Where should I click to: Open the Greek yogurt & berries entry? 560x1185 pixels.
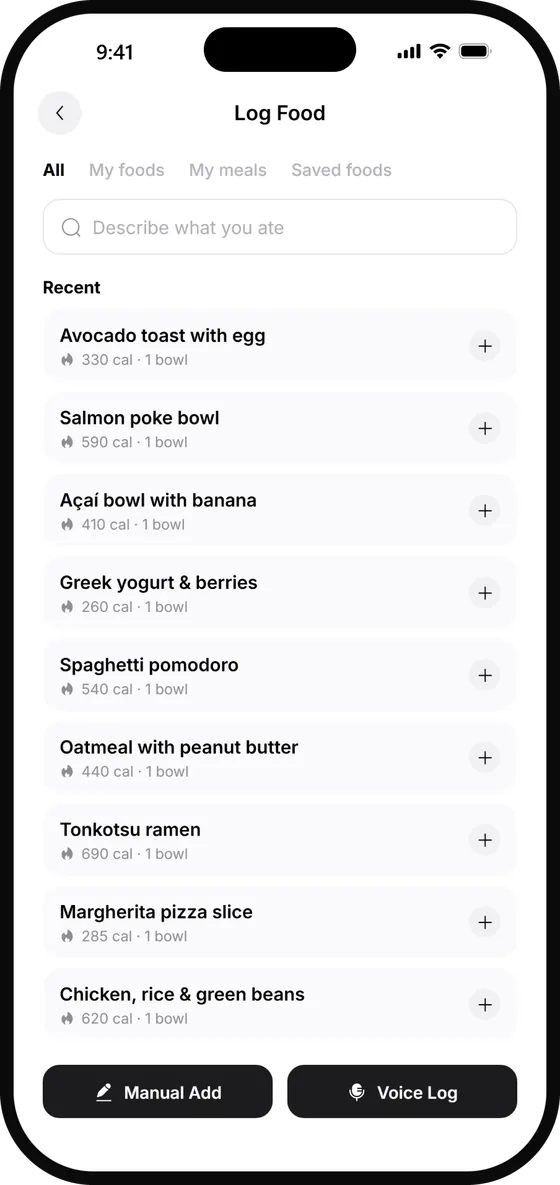tap(280, 593)
